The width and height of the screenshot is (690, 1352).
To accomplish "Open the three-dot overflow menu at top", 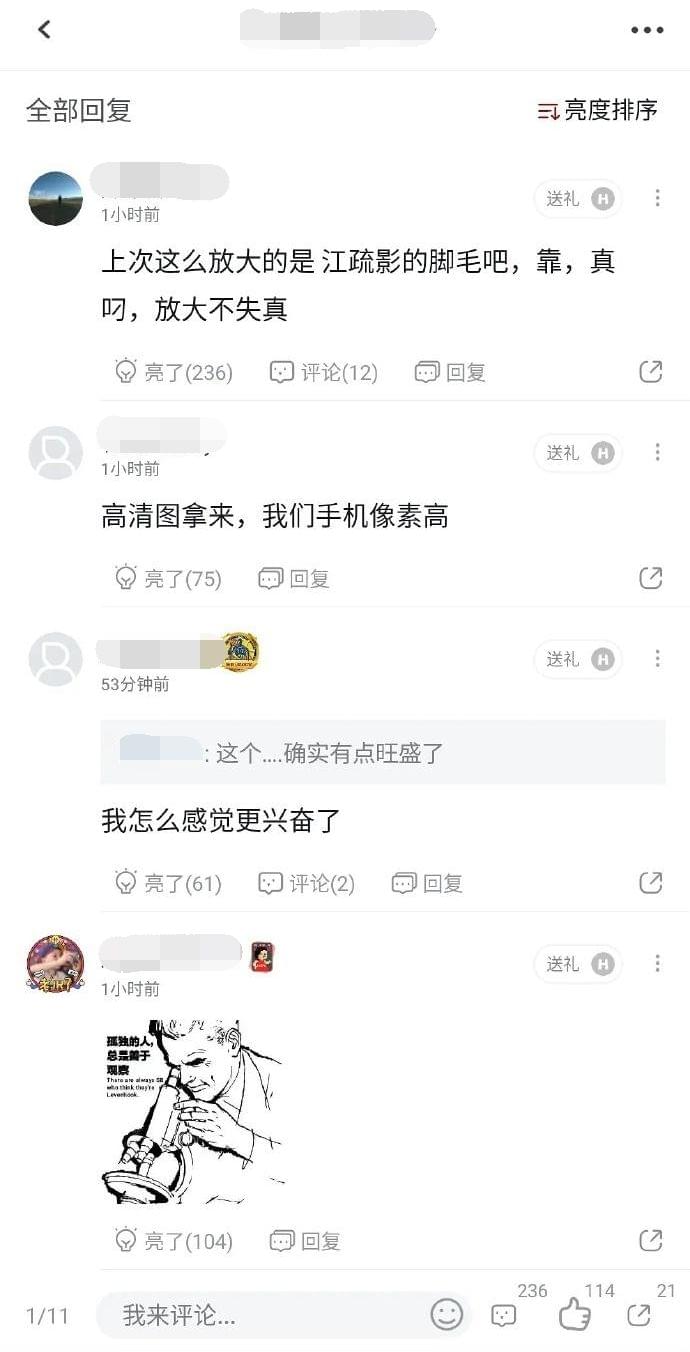I will point(647,30).
